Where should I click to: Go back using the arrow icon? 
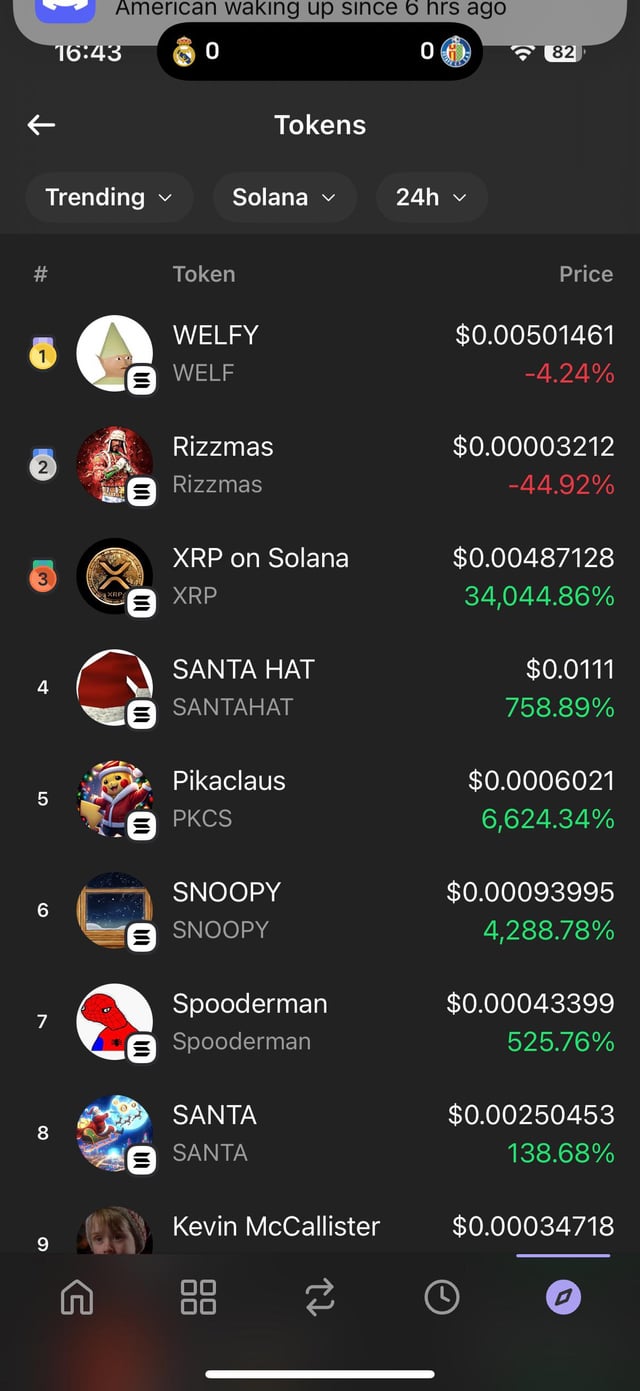pos(41,125)
